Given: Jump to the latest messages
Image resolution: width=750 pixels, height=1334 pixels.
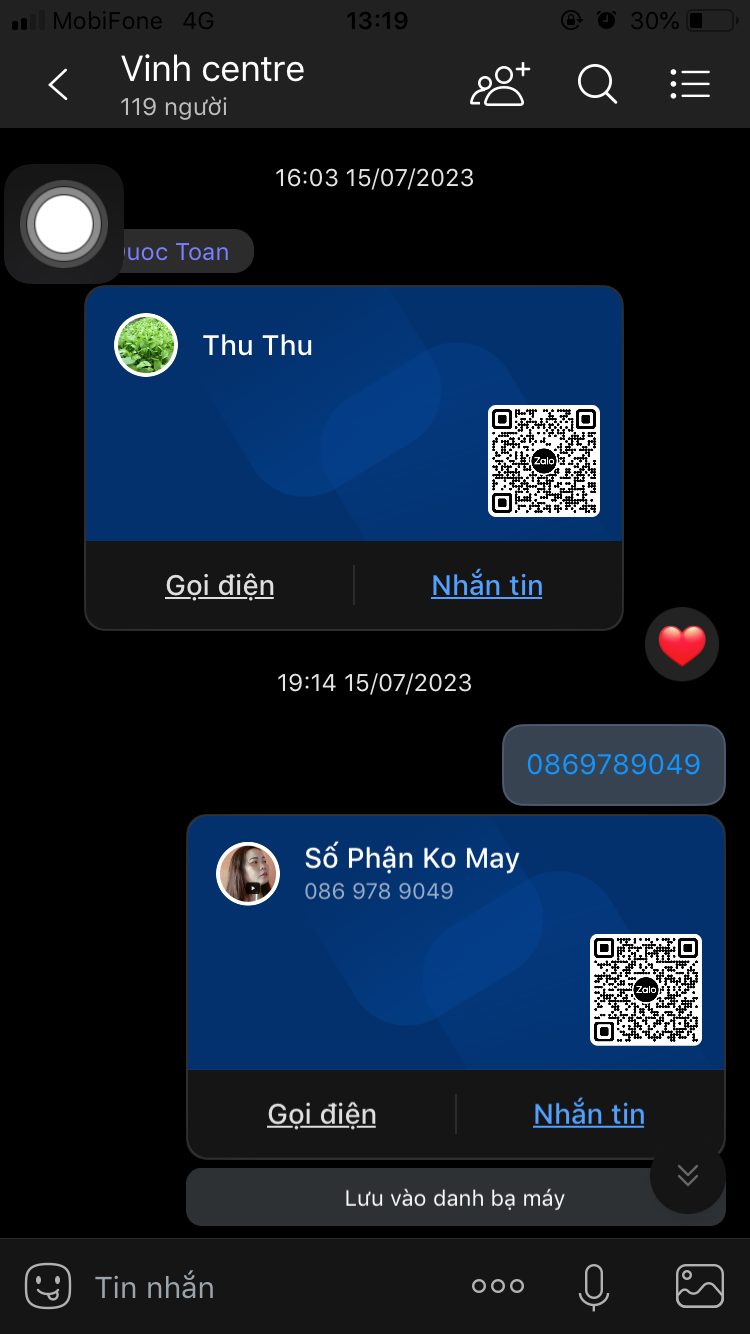Looking at the screenshot, I should (x=688, y=1176).
